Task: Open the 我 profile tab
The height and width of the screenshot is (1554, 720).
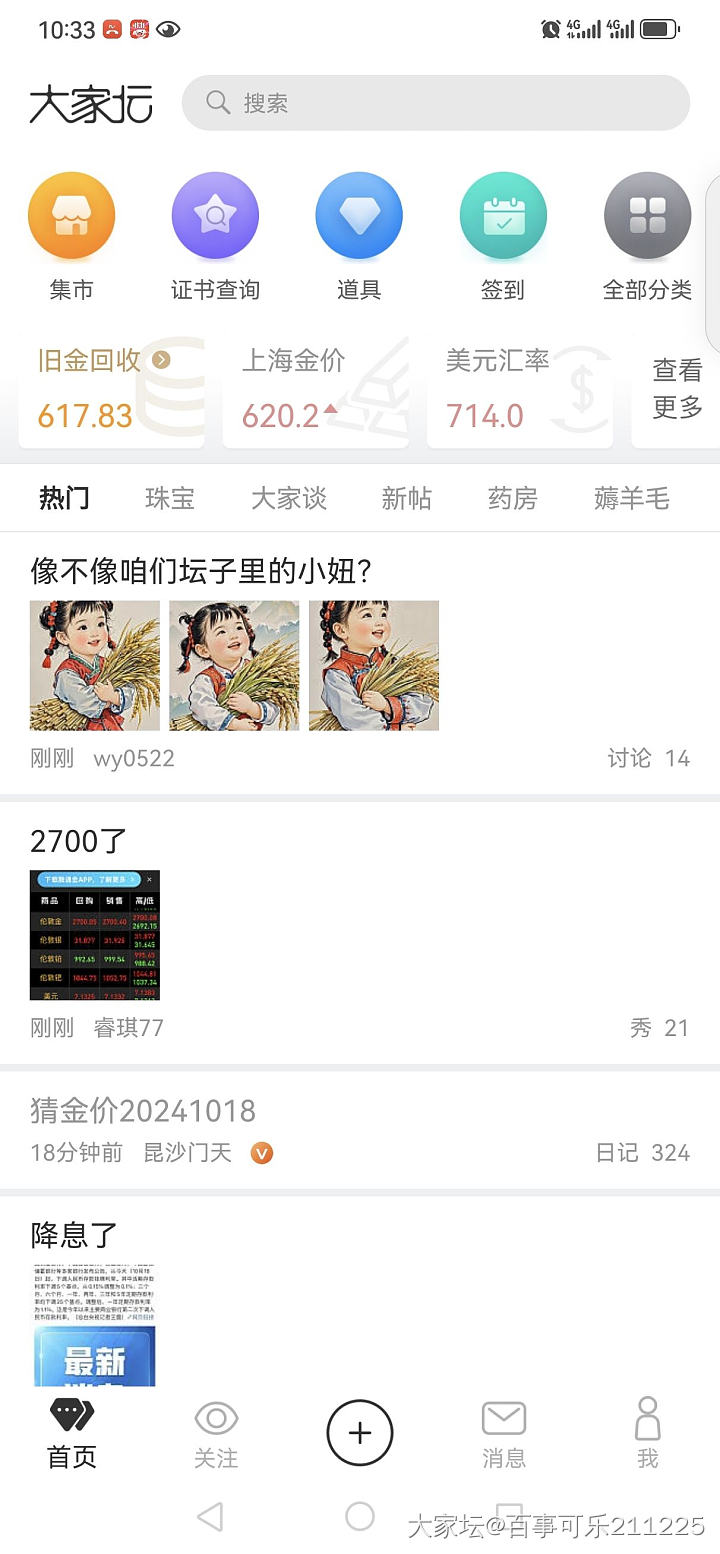Action: point(648,1433)
